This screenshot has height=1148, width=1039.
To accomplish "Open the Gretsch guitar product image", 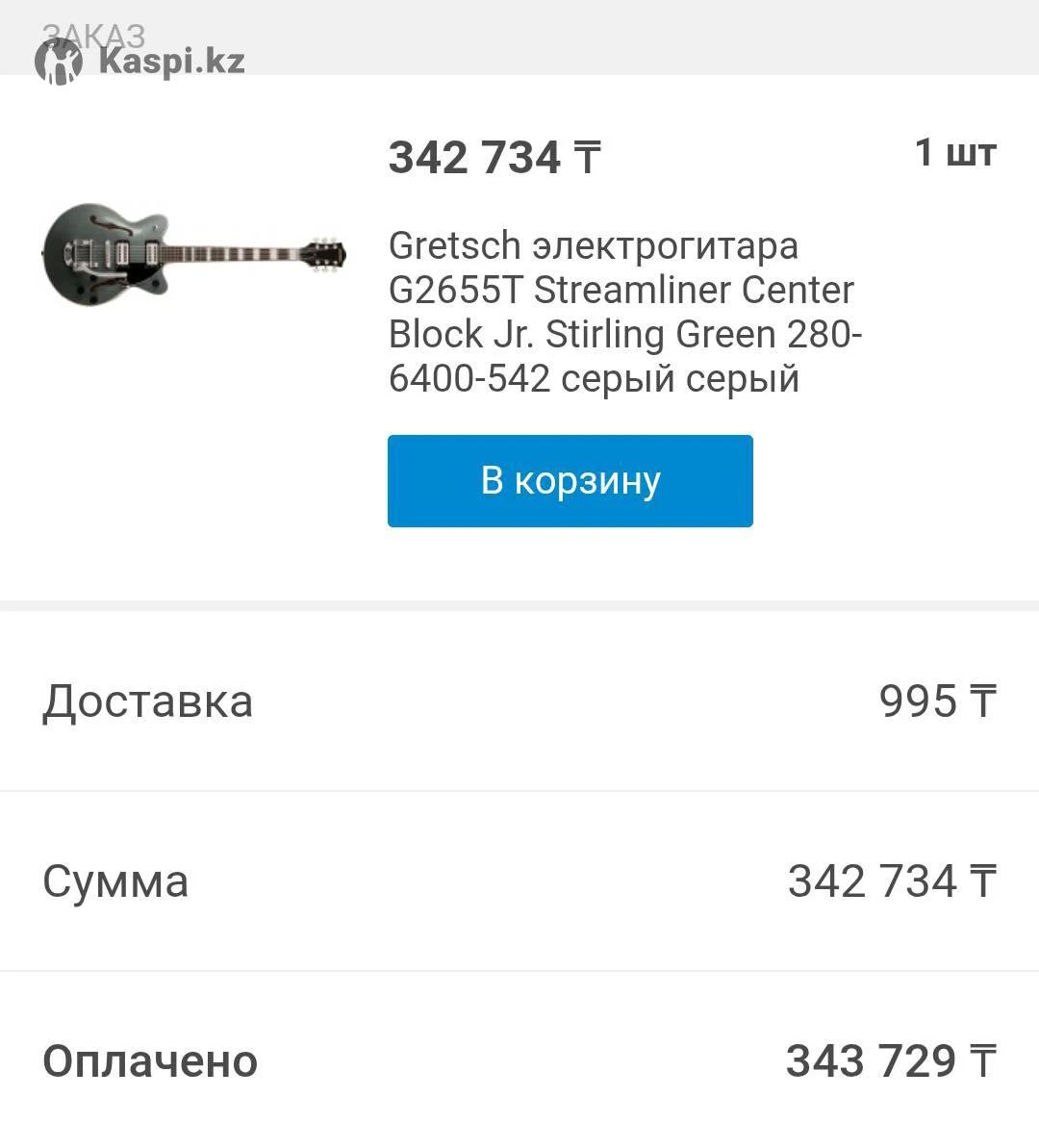I will pos(193,254).
